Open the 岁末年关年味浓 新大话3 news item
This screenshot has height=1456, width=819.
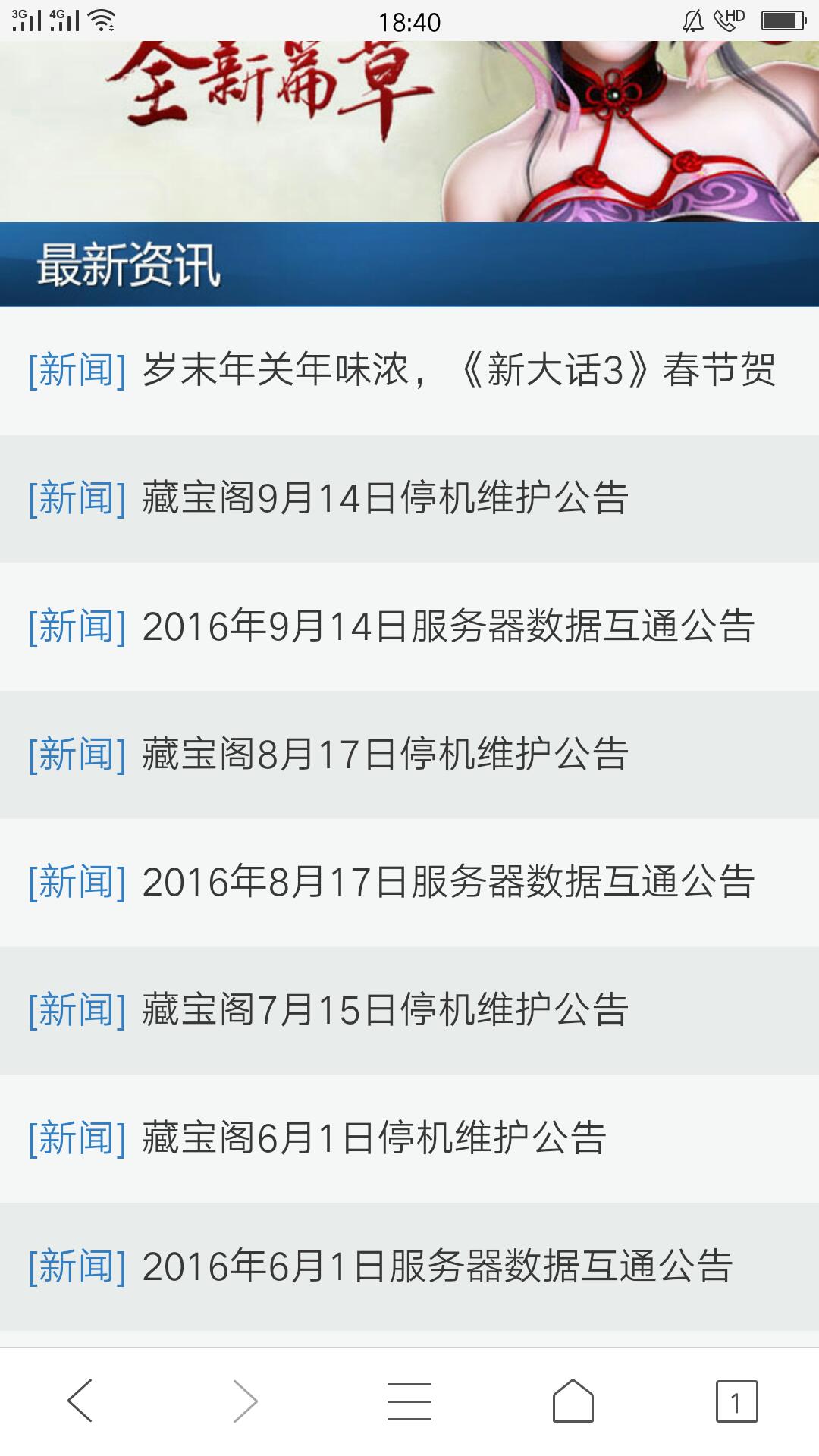coord(409,371)
